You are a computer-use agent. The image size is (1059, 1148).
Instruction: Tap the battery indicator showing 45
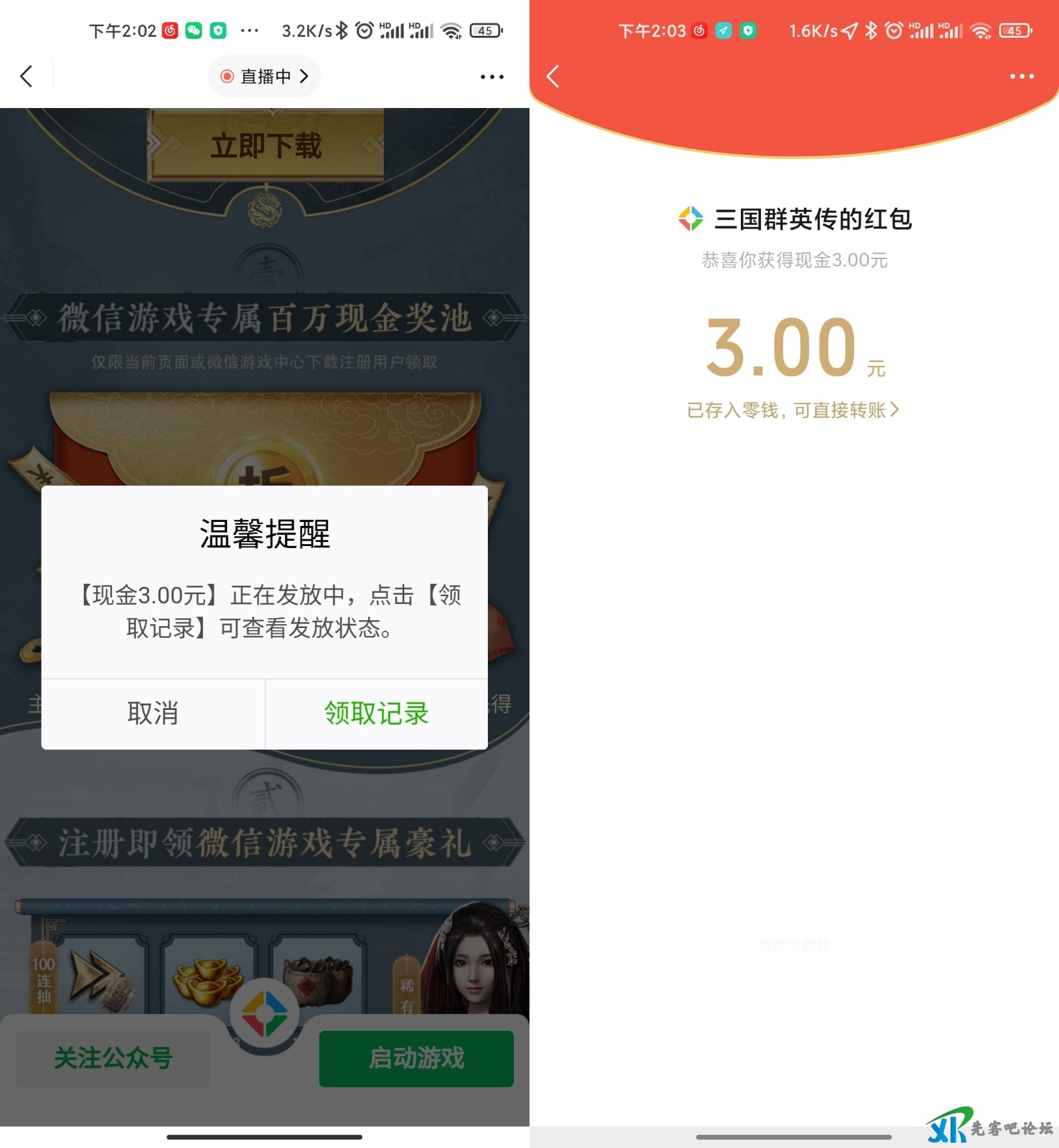[484, 30]
